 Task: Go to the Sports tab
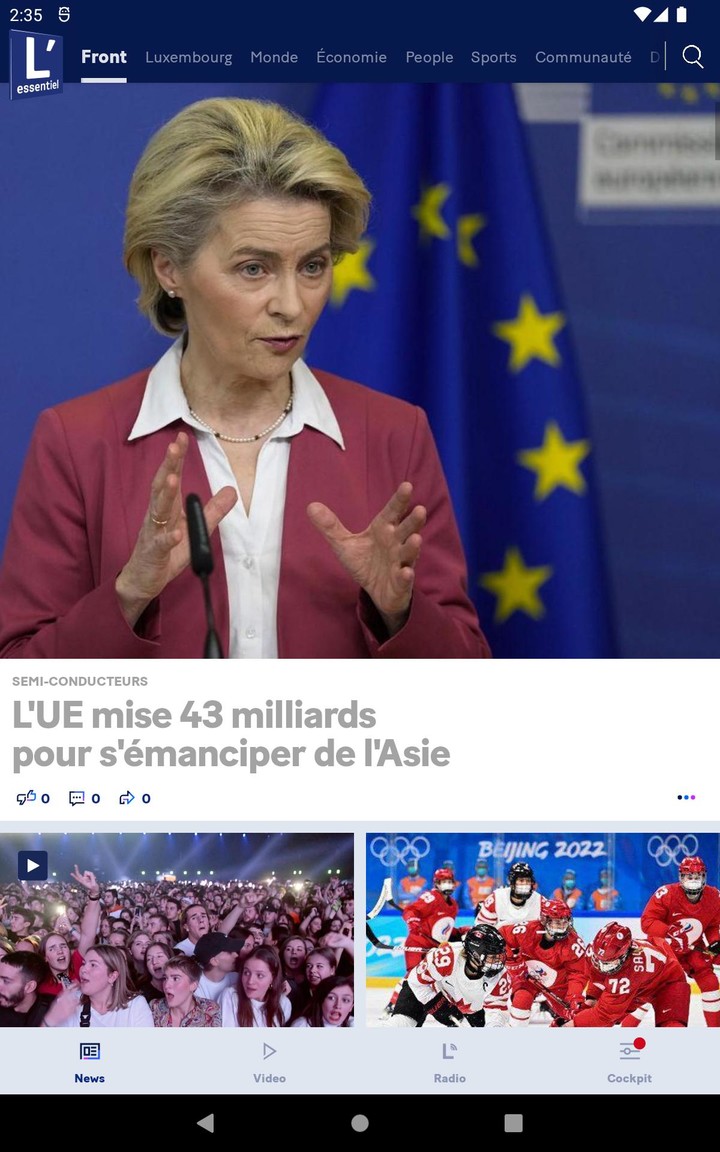pos(493,57)
